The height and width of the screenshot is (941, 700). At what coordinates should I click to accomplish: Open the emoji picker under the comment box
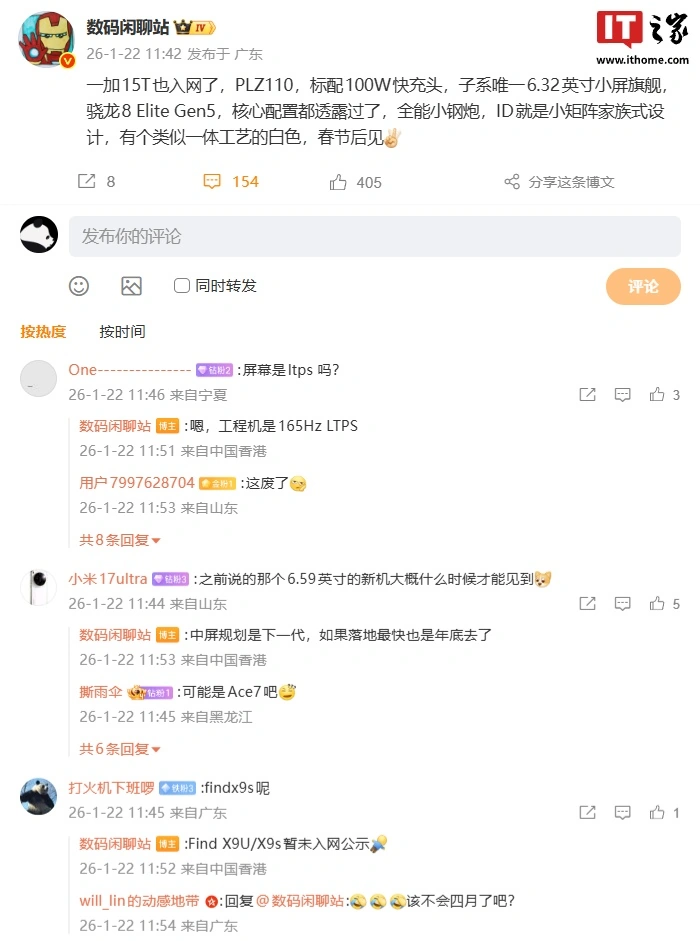[79, 286]
